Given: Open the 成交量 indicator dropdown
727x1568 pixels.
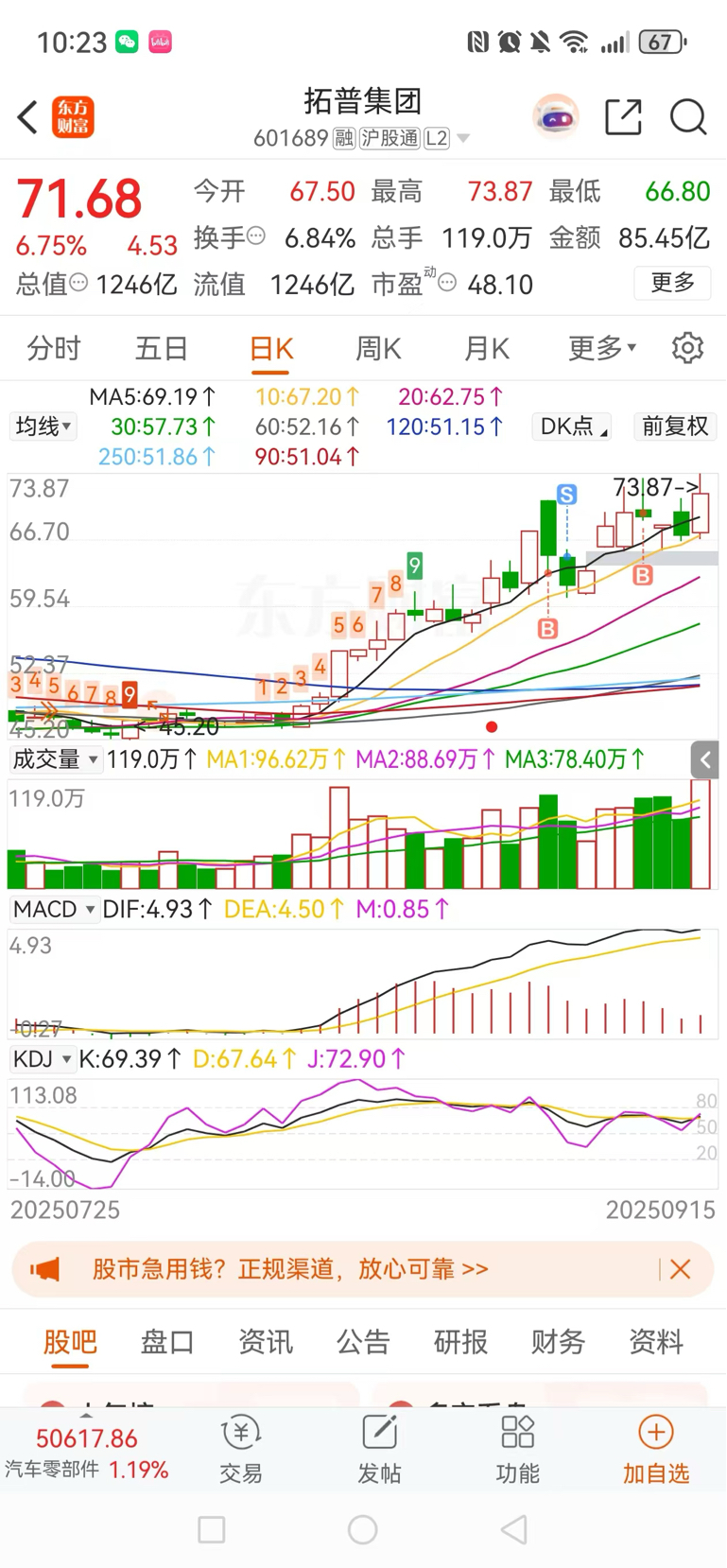Looking at the screenshot, I should tap(56, 758).
